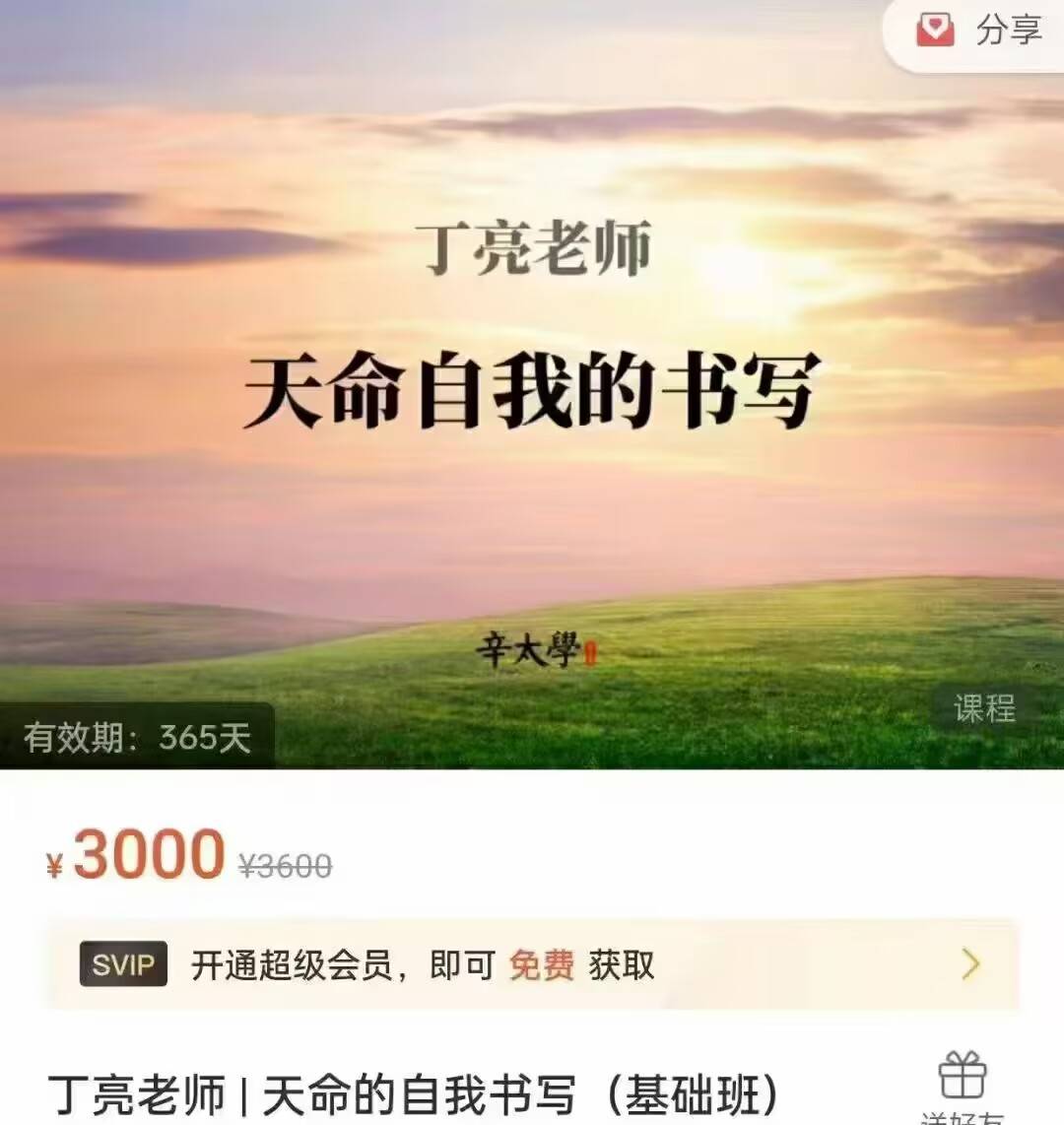Open the SVIP super membership offer
Viewport: 1064px width, 1125px height.
pyautogui.click(x=532, y=964)
